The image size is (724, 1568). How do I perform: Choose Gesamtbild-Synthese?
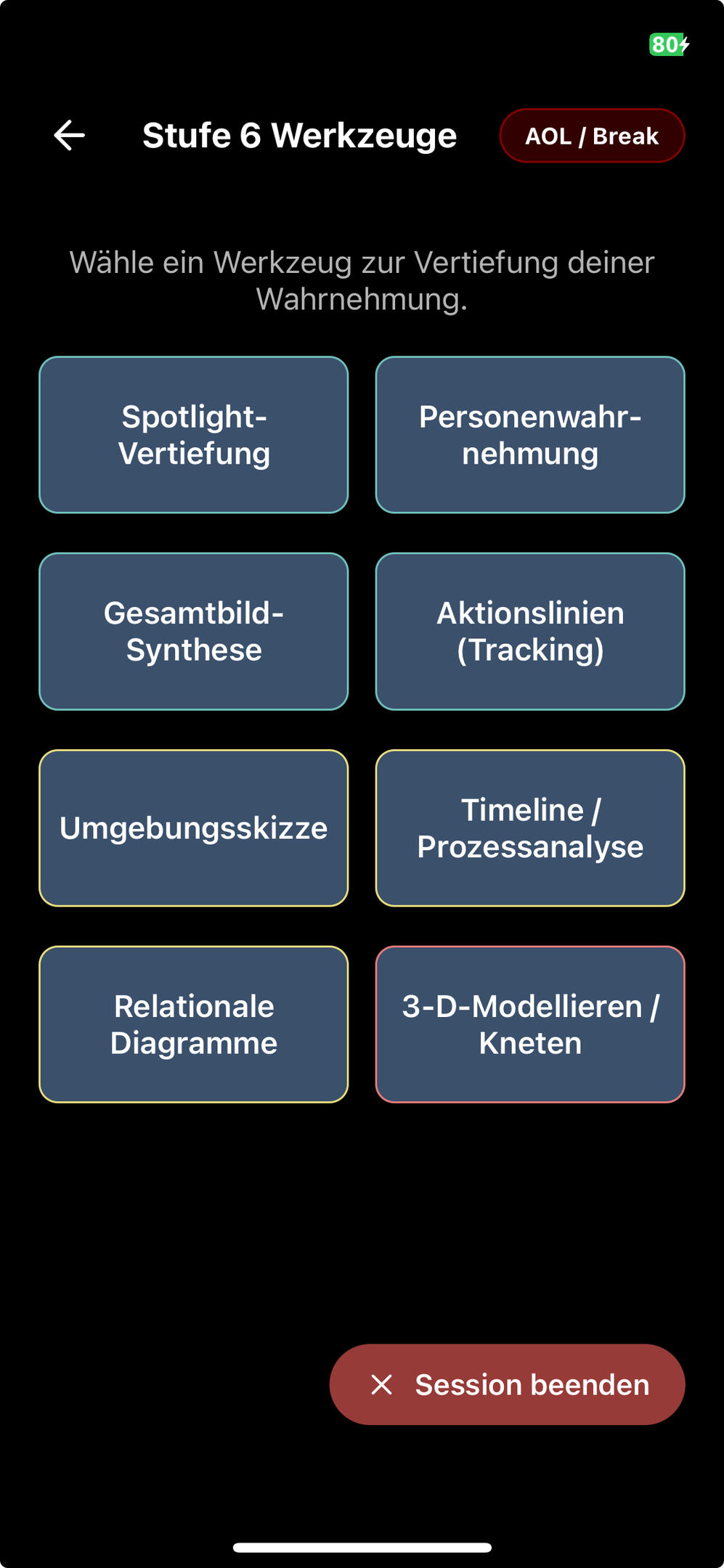pos(194,632)
